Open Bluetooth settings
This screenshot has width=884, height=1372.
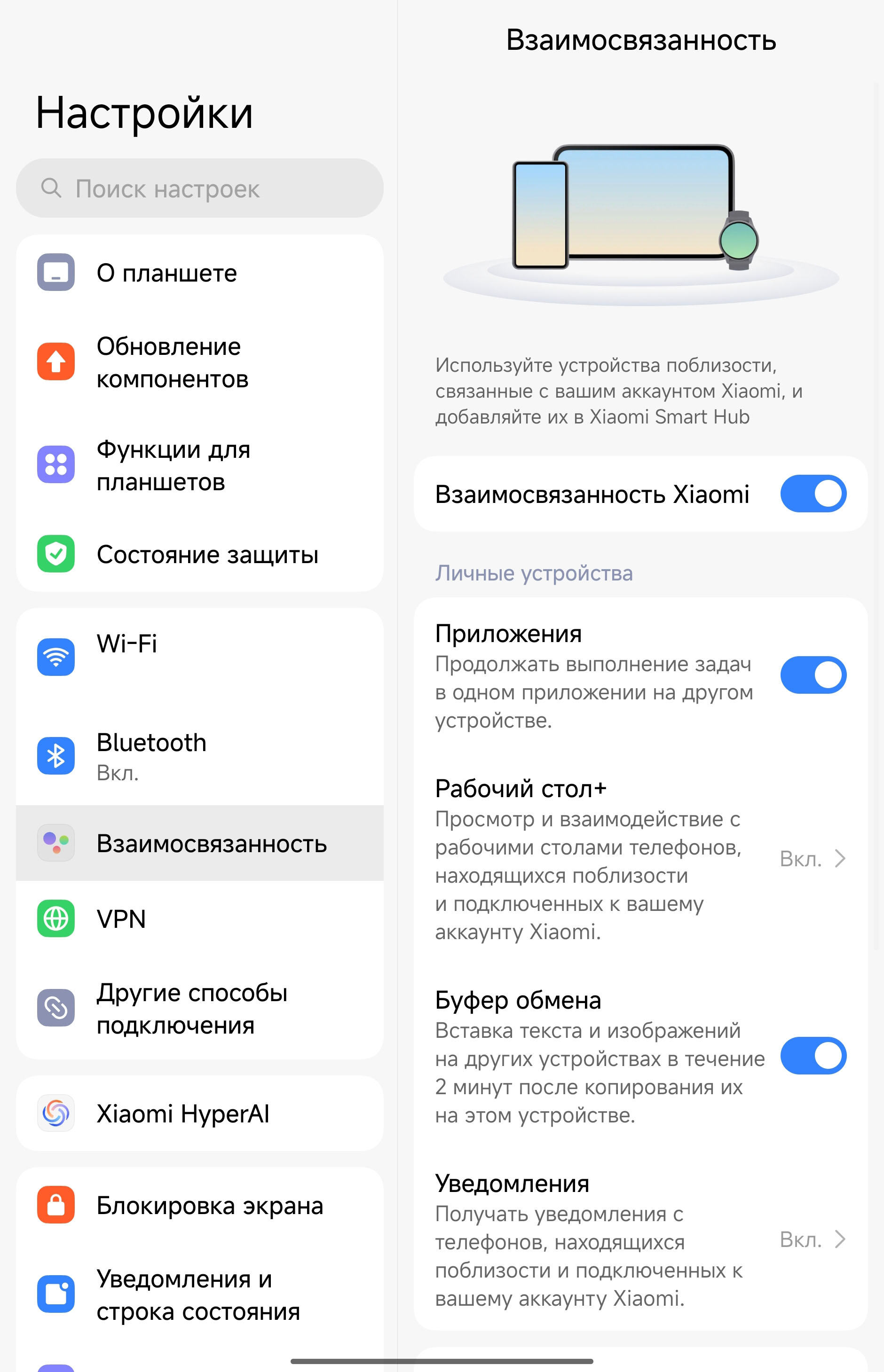(199, 756)
